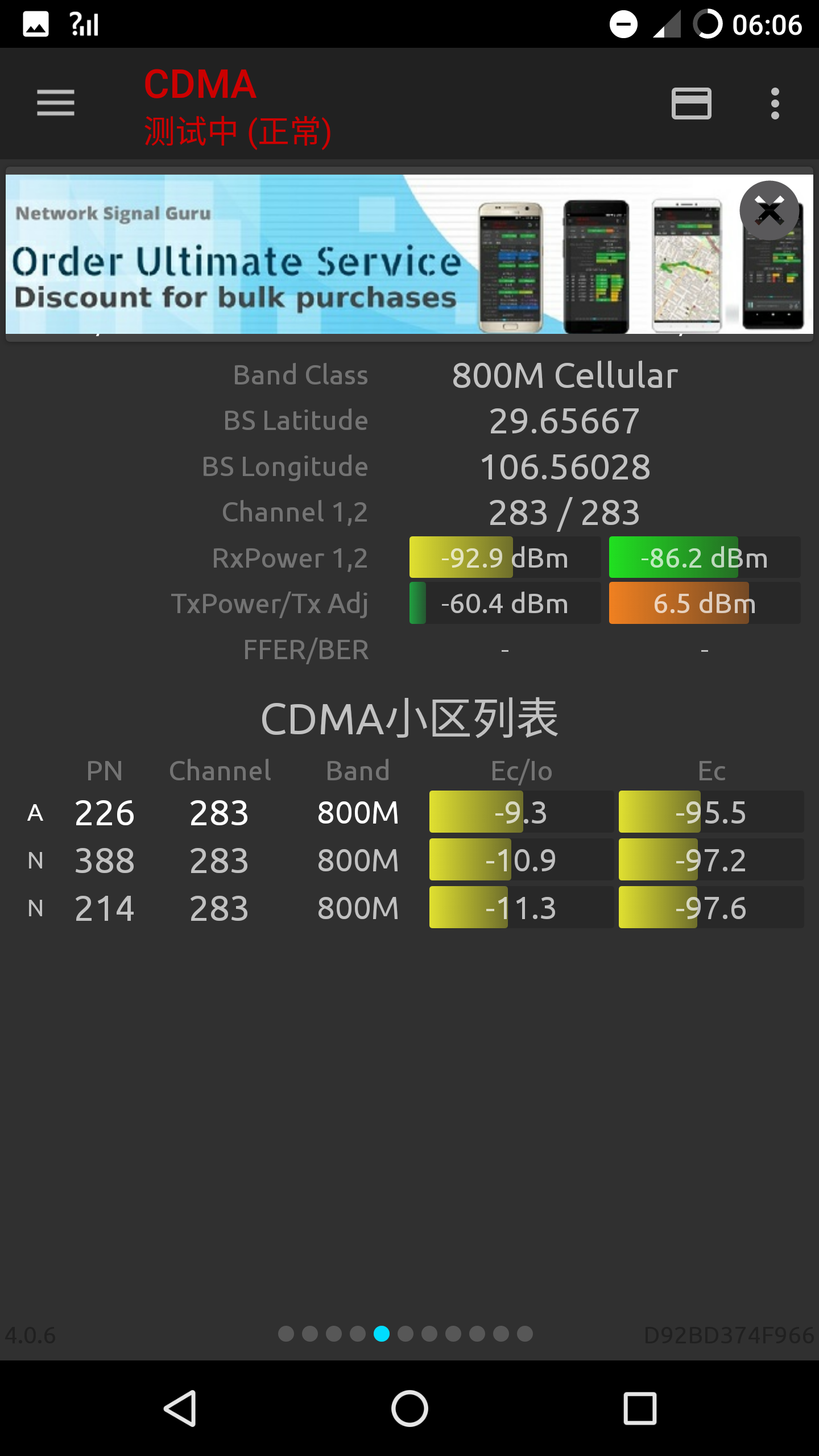This screenshot has height=1456, width=819.
Task: Open the card layout view icon
Action: [692, 104]
